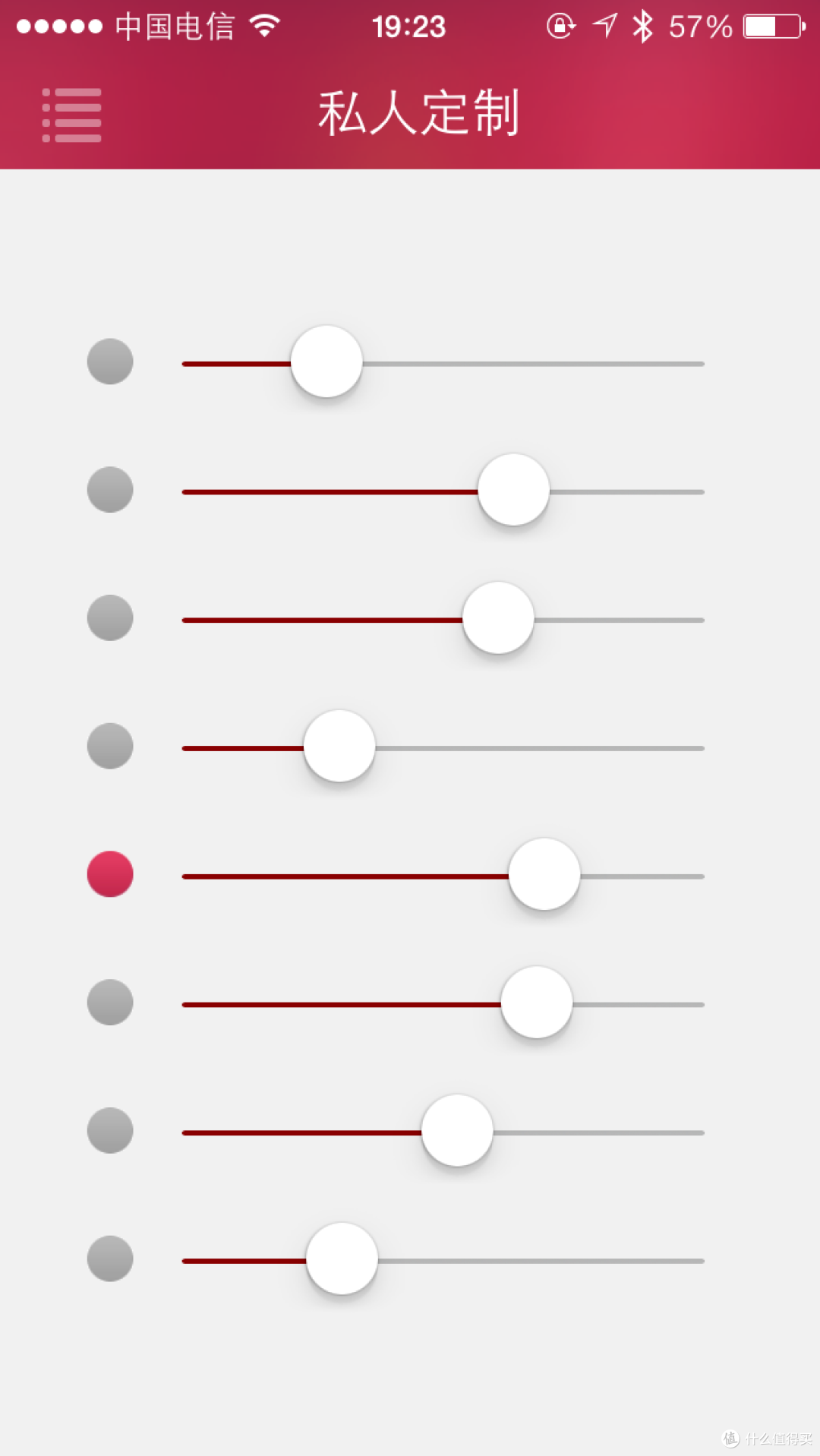Tap the sixth slider's white knob
Viewport: 820px width, 1456px height.
pos(537,1003)
